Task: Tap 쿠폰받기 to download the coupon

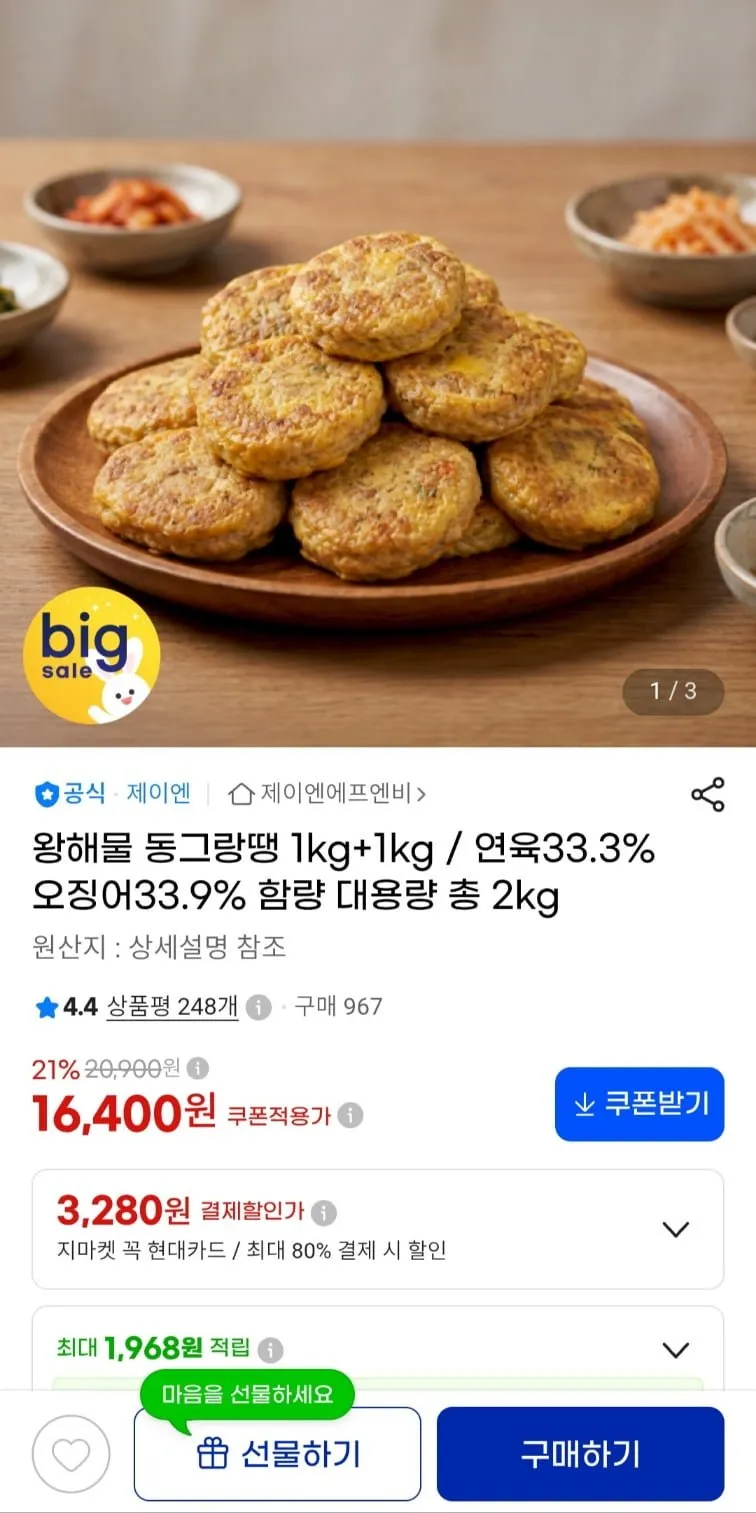Action: pyautogui.click(x=639, y=1103)
